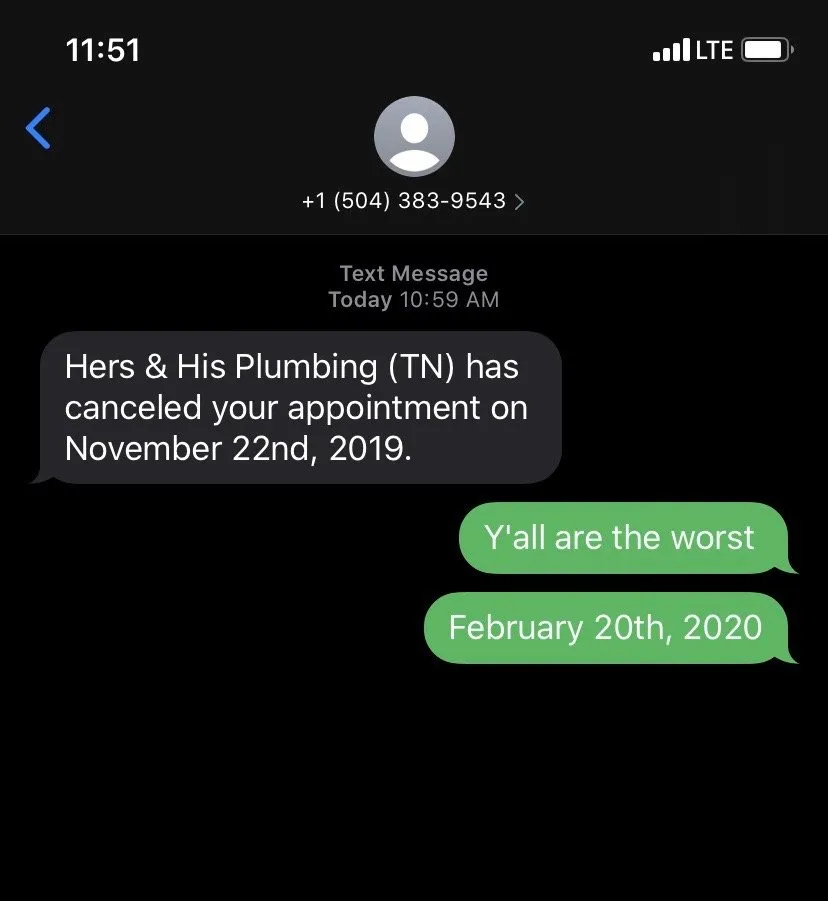Tap the 'Today 10:59 AM' timestamp
The image size is (828, 901).
point(413,299)
